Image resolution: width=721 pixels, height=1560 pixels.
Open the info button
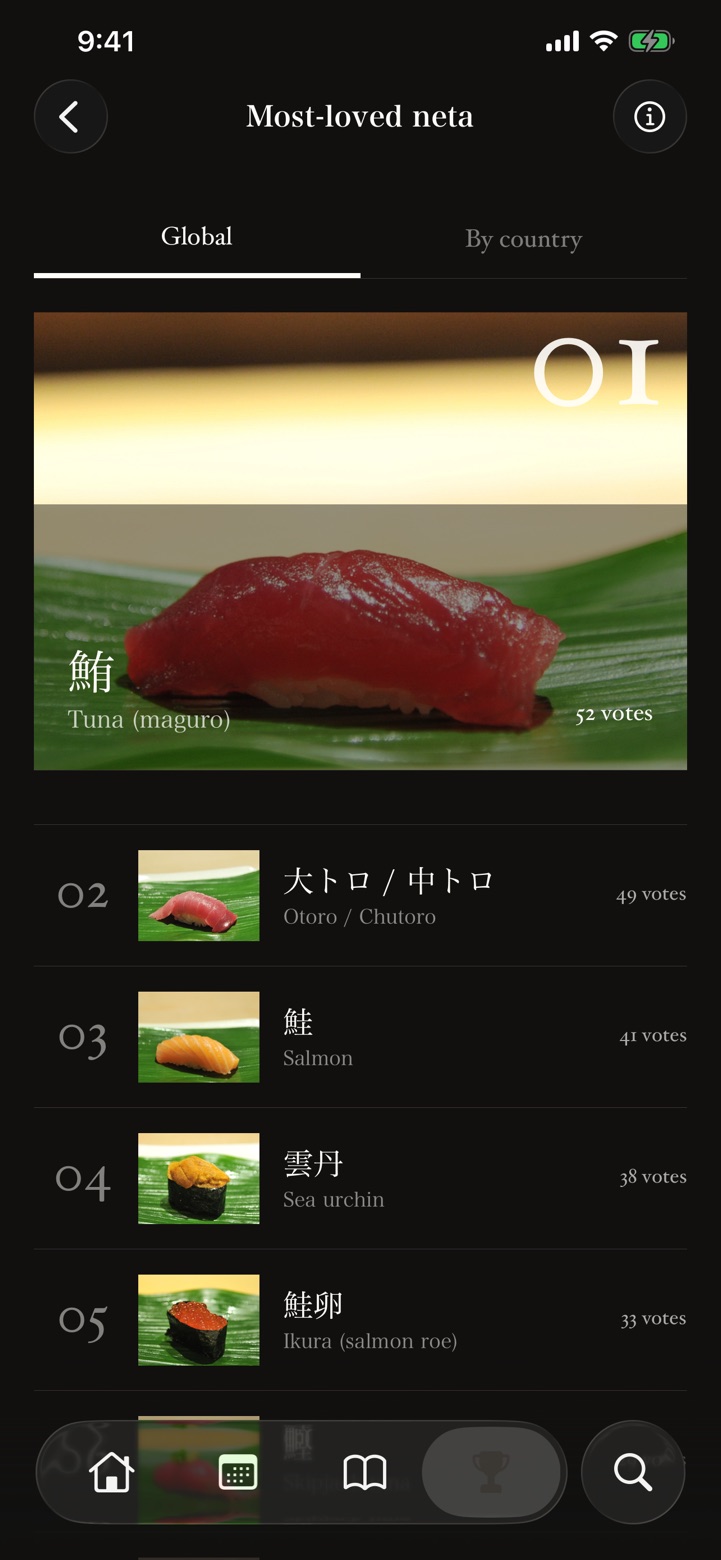650,117
